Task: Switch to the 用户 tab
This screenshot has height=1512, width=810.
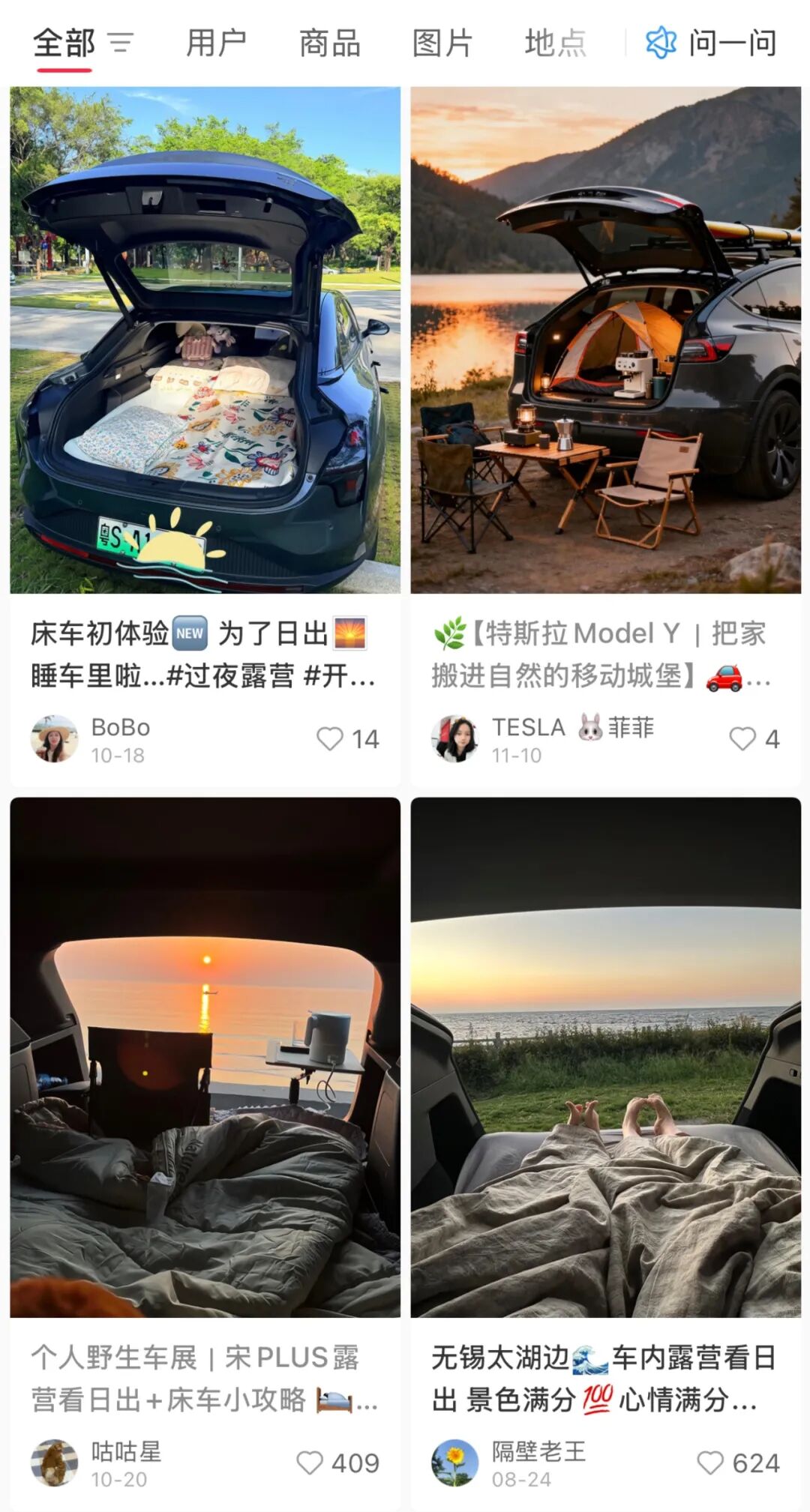Action: click(x=216, y=43)
